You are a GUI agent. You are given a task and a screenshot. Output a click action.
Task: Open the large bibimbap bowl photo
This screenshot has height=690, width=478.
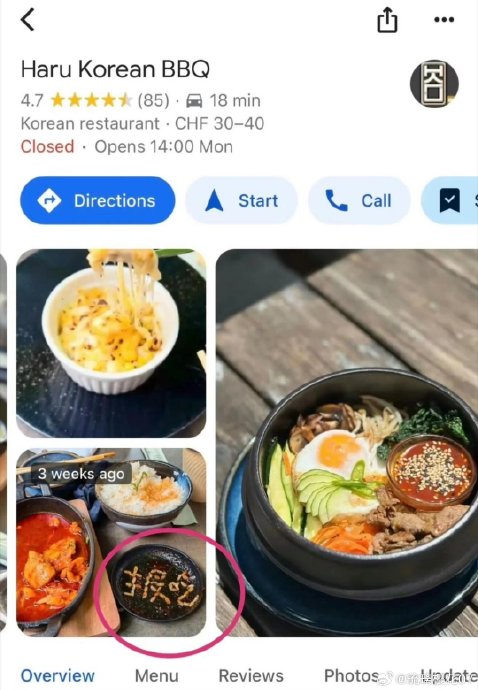tap(347, 443)
